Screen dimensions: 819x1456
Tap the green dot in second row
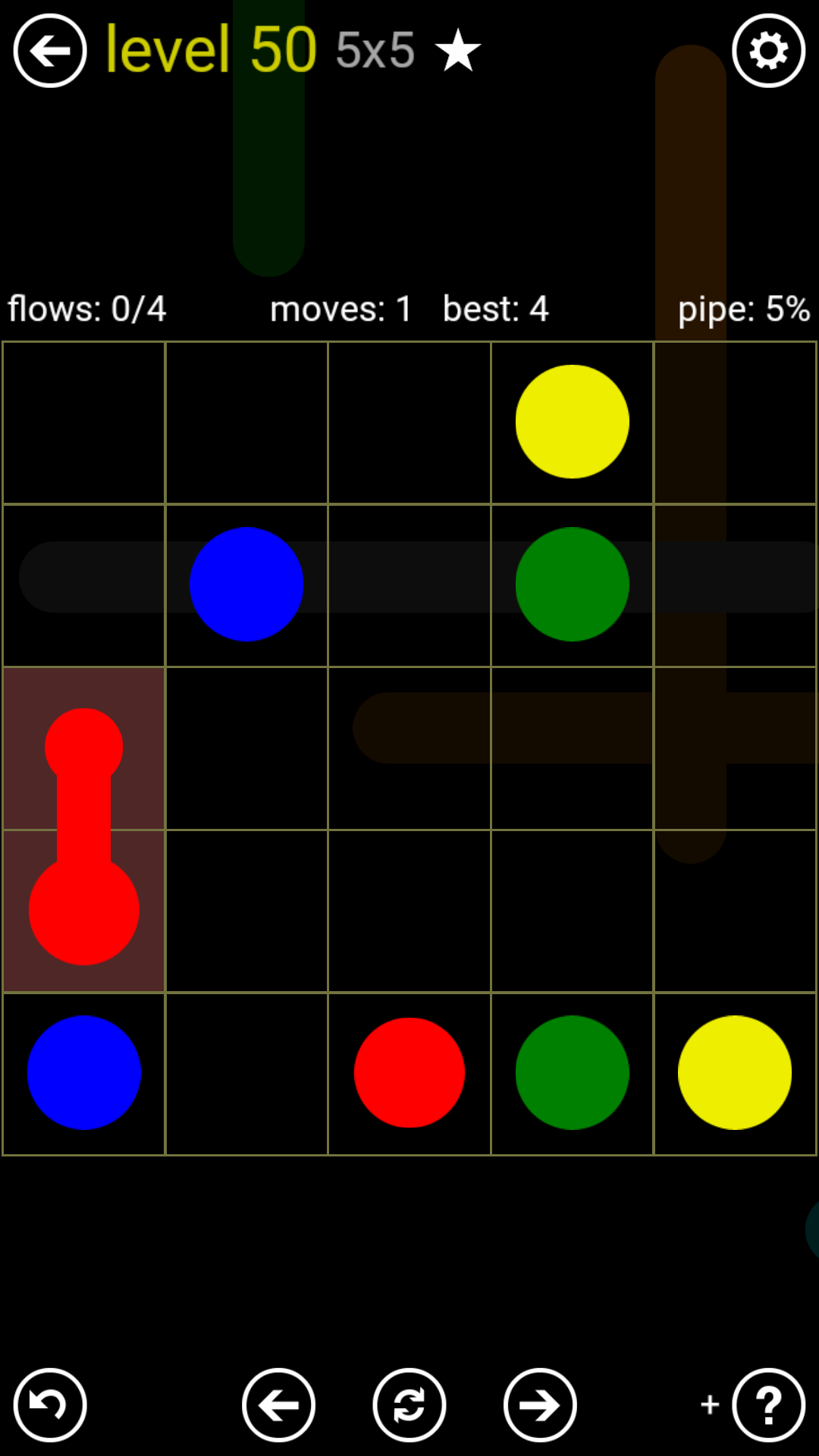[573, 584]
